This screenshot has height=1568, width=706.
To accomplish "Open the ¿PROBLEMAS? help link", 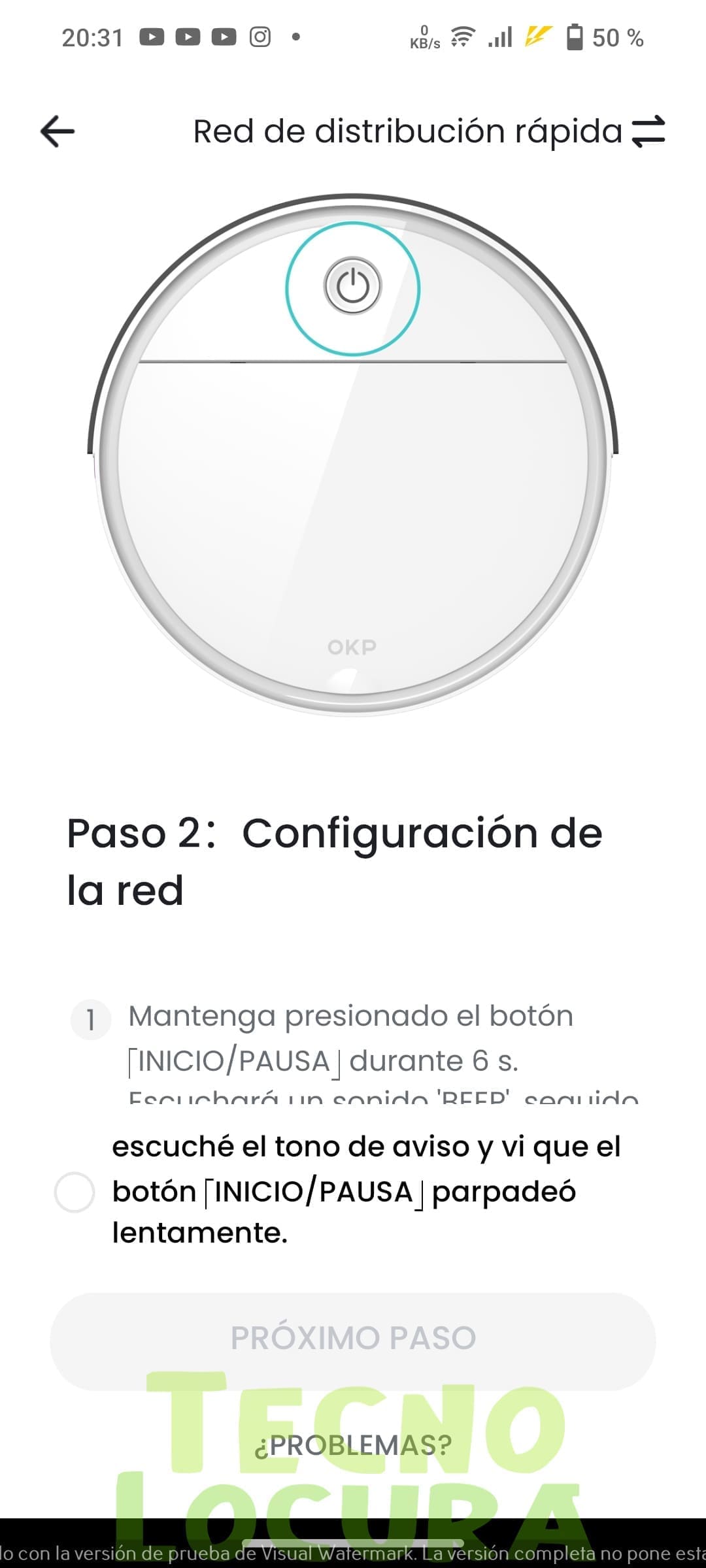I will click(353, 1445).
